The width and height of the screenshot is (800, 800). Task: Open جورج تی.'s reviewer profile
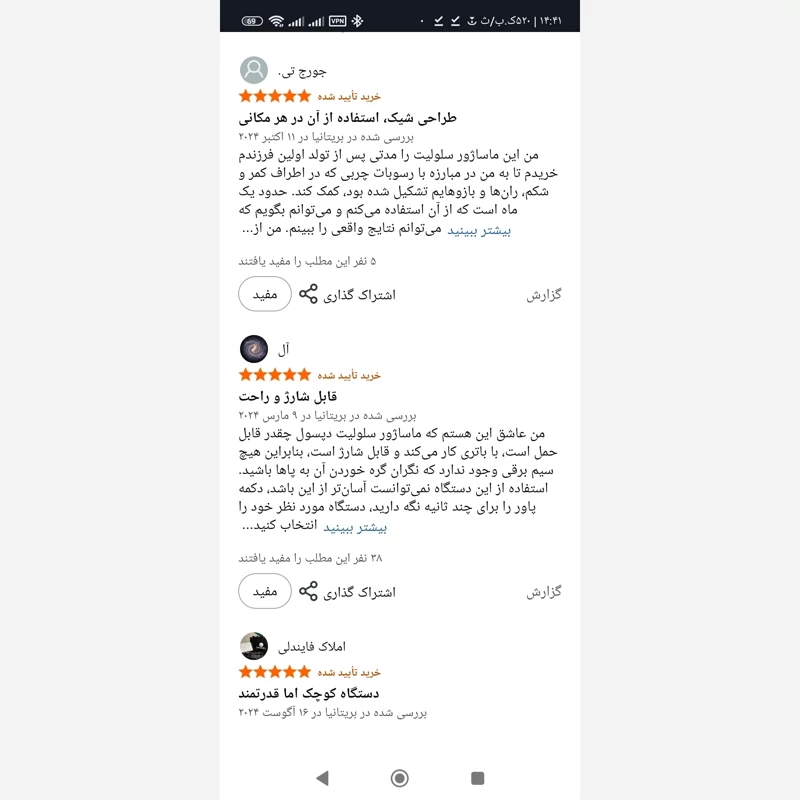[x=255, y=71]
